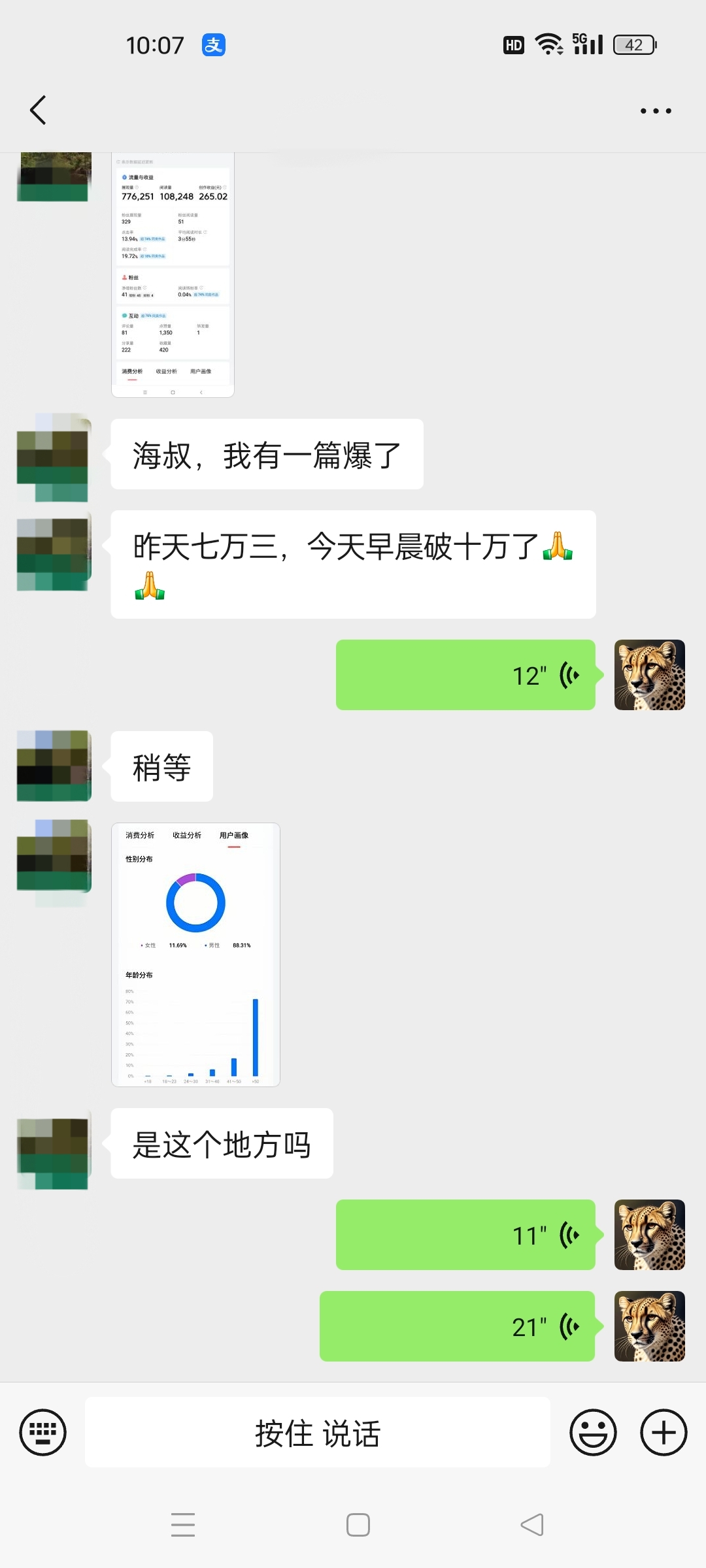
Task: Go back to the chat list
Action: coord(39,110)
